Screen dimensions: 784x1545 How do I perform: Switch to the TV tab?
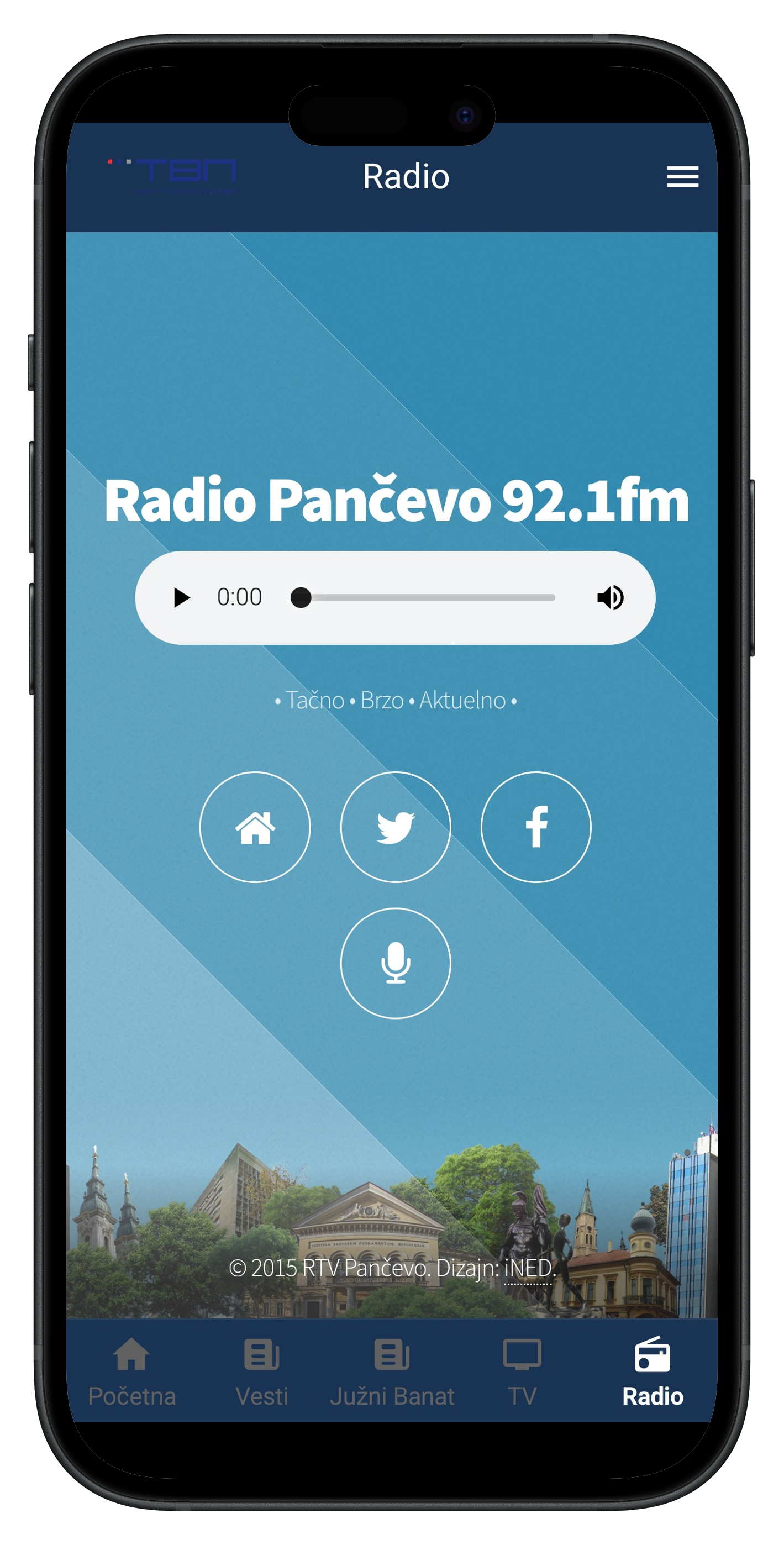[x=522, y=1371]
